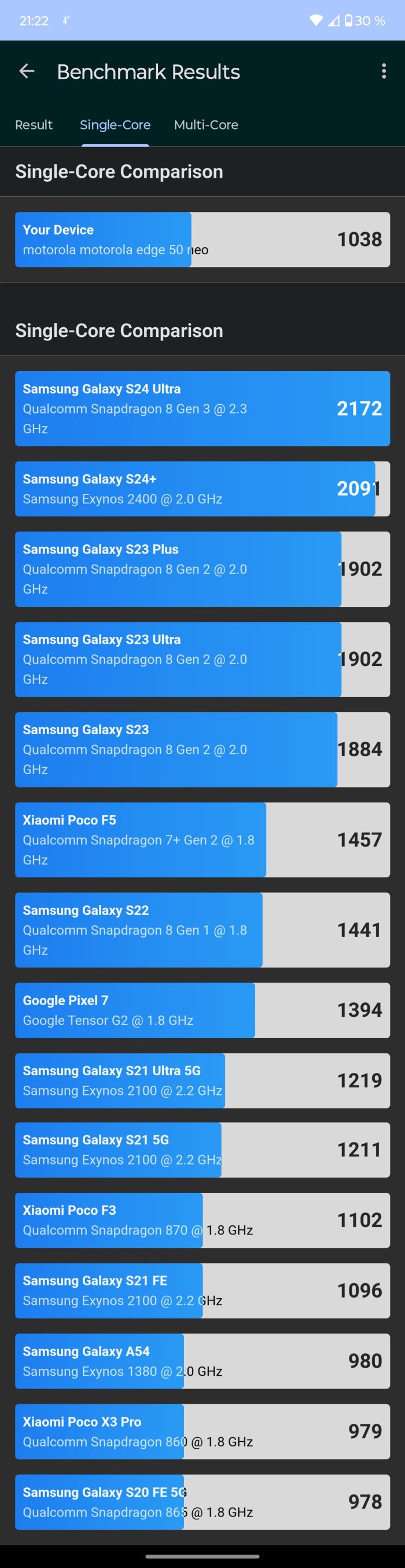The height and width of the screenshot is (1568, 405).
Task: Select the Single-Core tab
Action: [x=115, y=125]
